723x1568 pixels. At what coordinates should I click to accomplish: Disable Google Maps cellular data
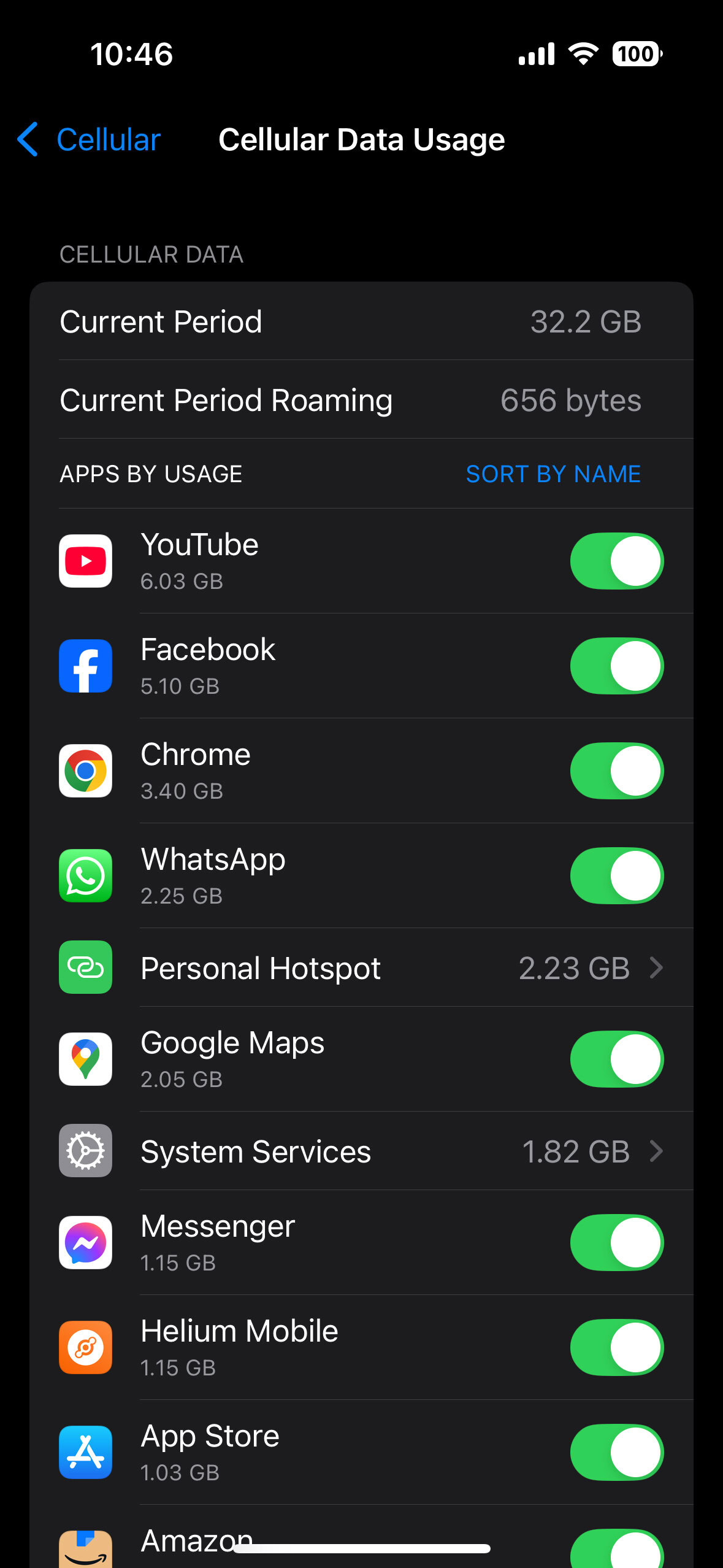coord(616,1059)
